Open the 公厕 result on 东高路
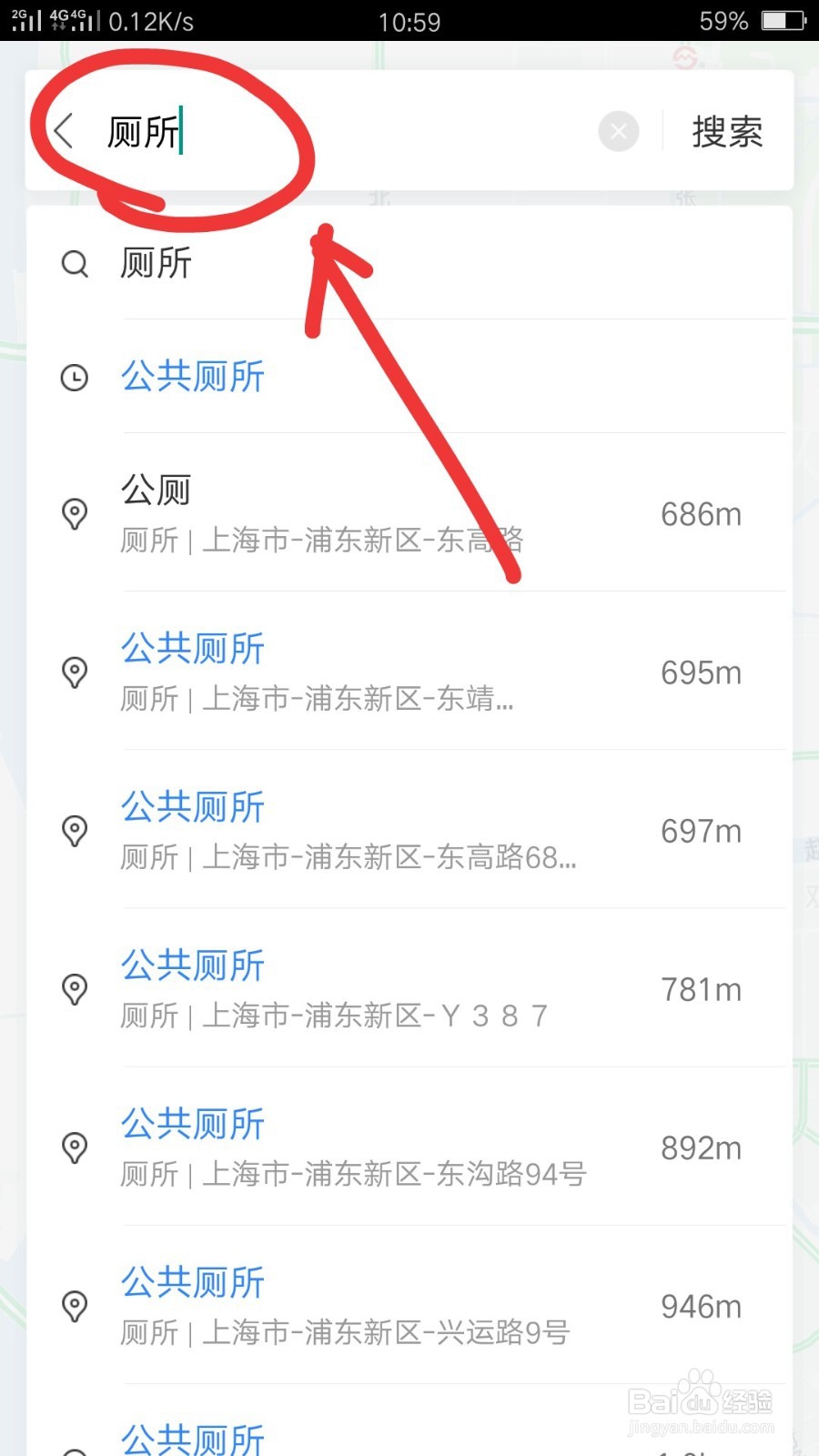 [318, 514]
